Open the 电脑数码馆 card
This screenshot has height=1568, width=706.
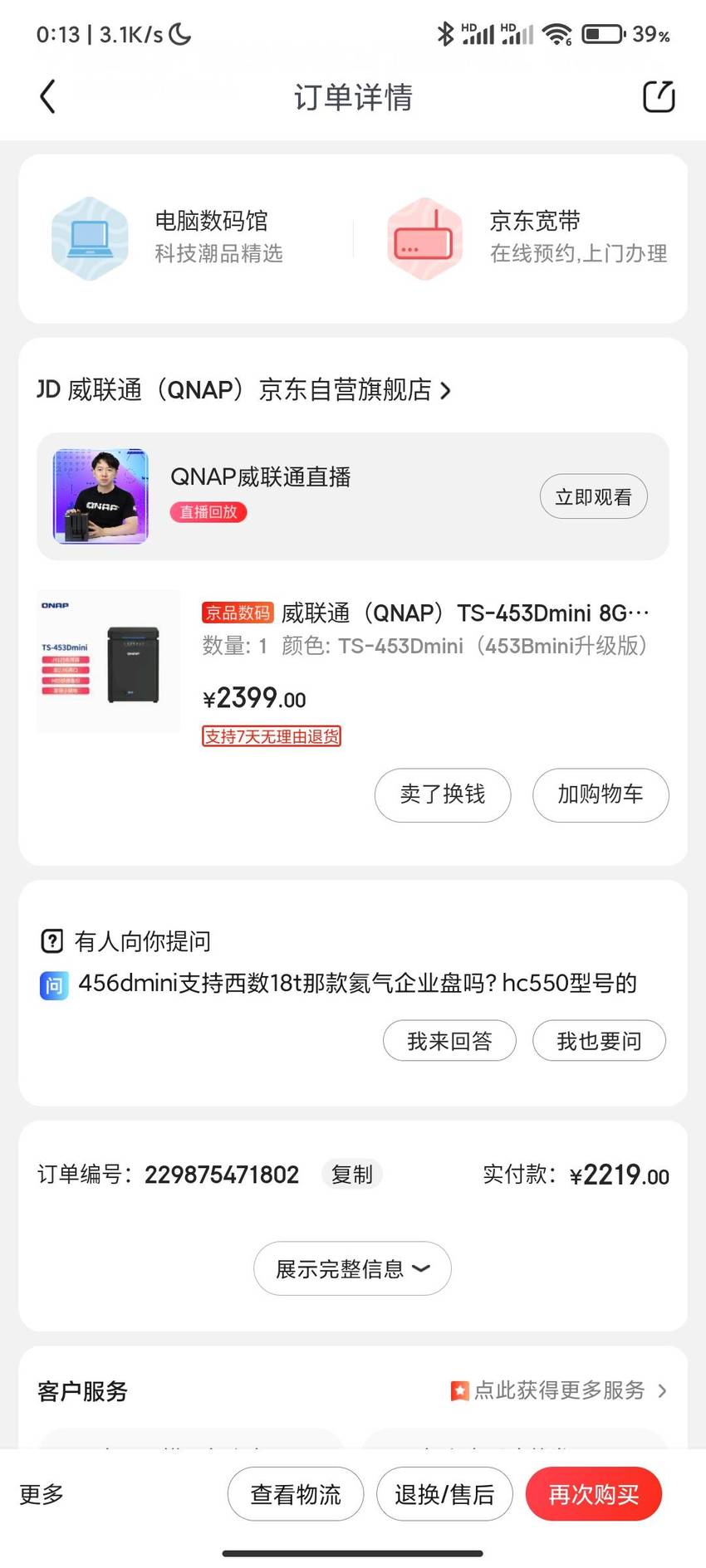tap(168, 237)
